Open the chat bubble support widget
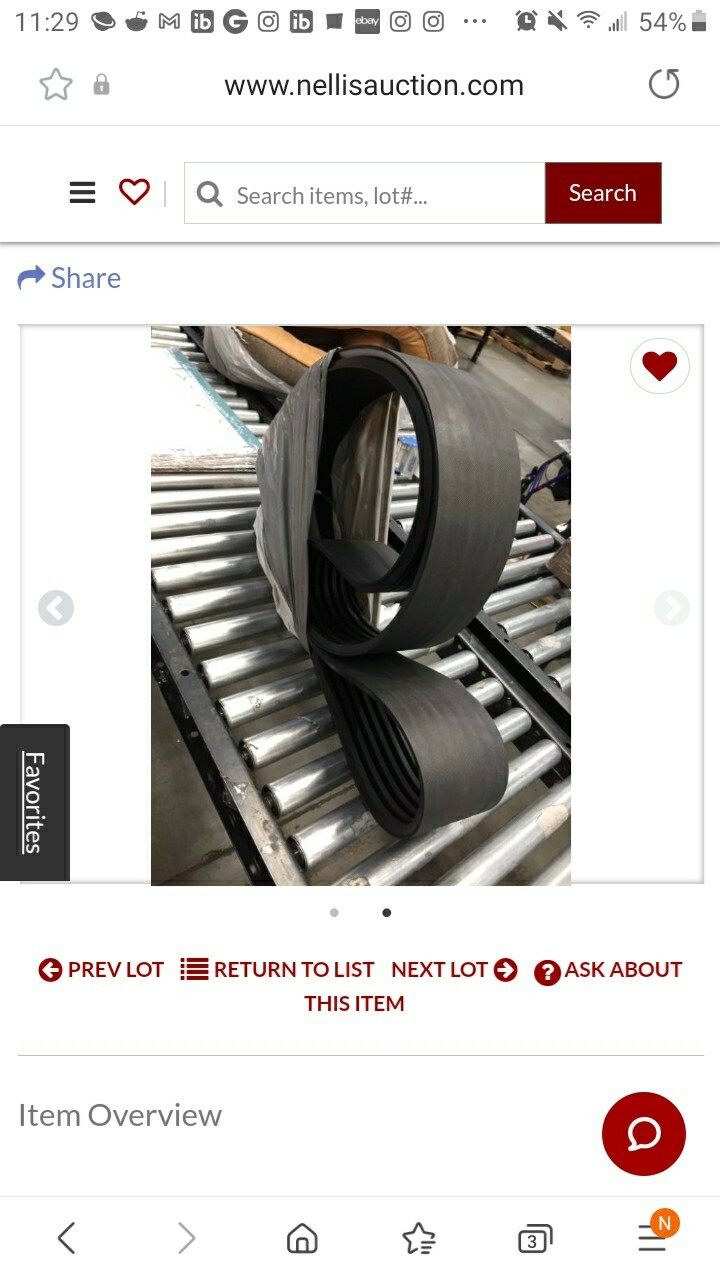720x1280 pixels. coord(643,1134)
